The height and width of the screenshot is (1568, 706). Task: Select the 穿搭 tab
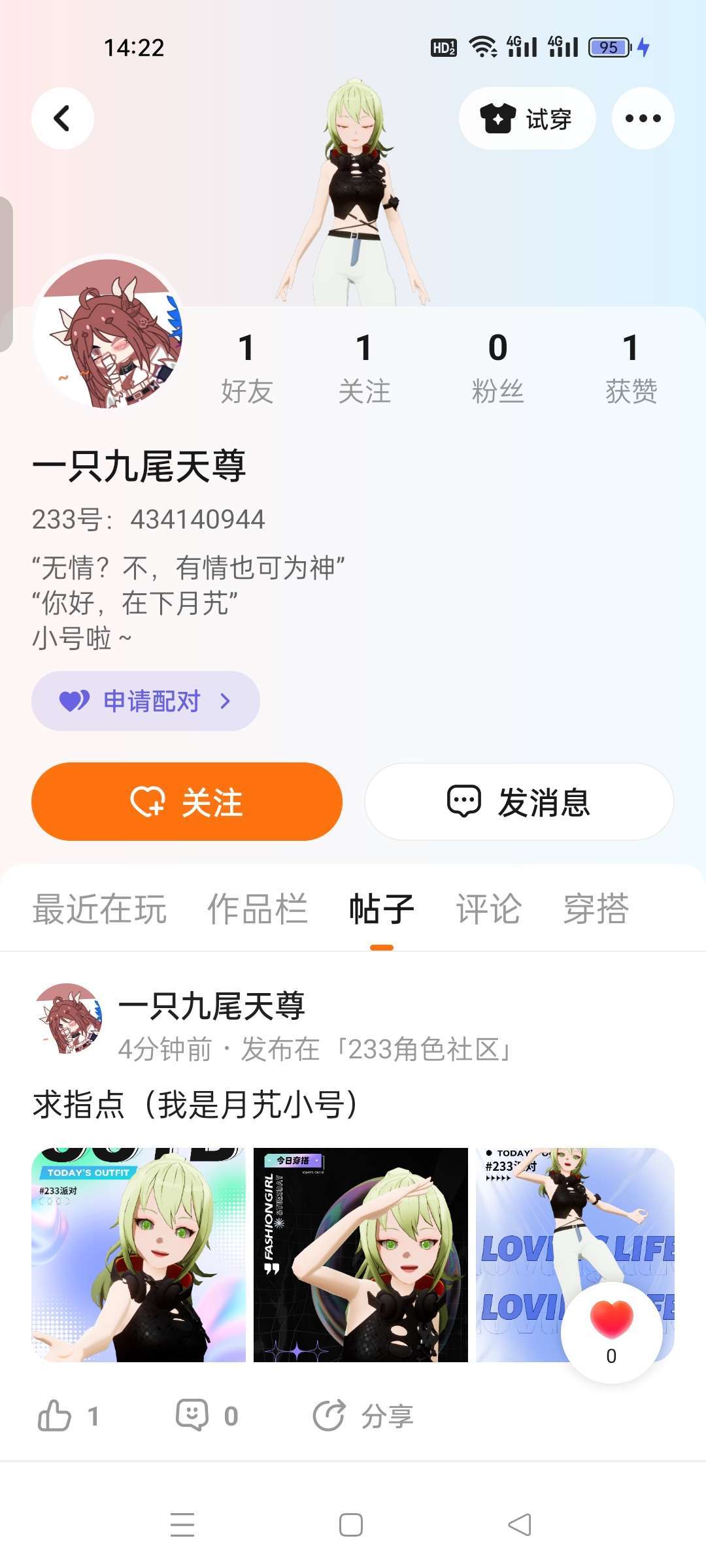[596, 909]
